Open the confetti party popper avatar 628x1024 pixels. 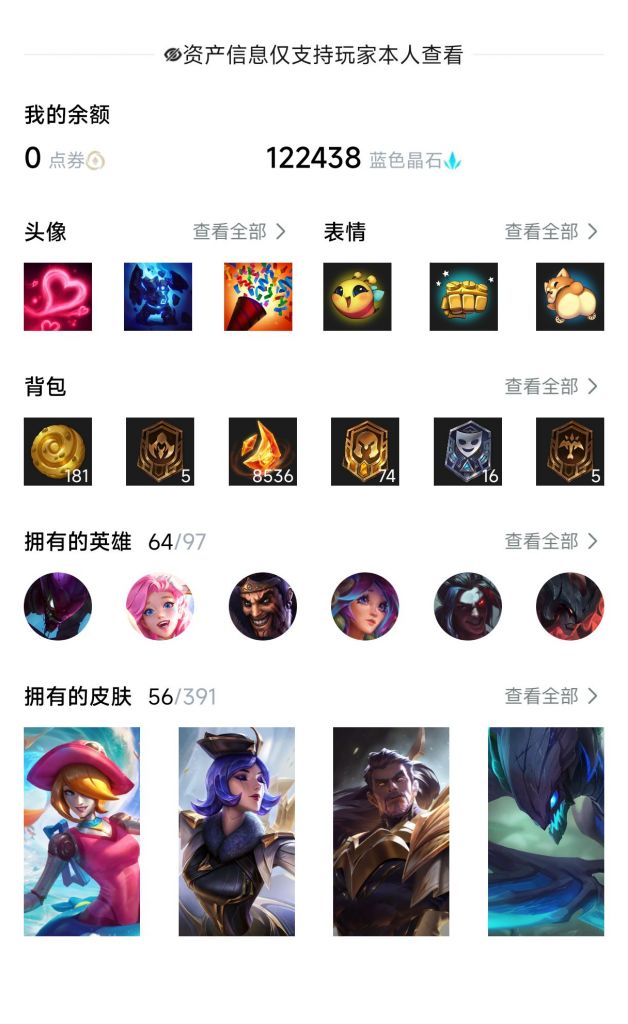[258, 297]
